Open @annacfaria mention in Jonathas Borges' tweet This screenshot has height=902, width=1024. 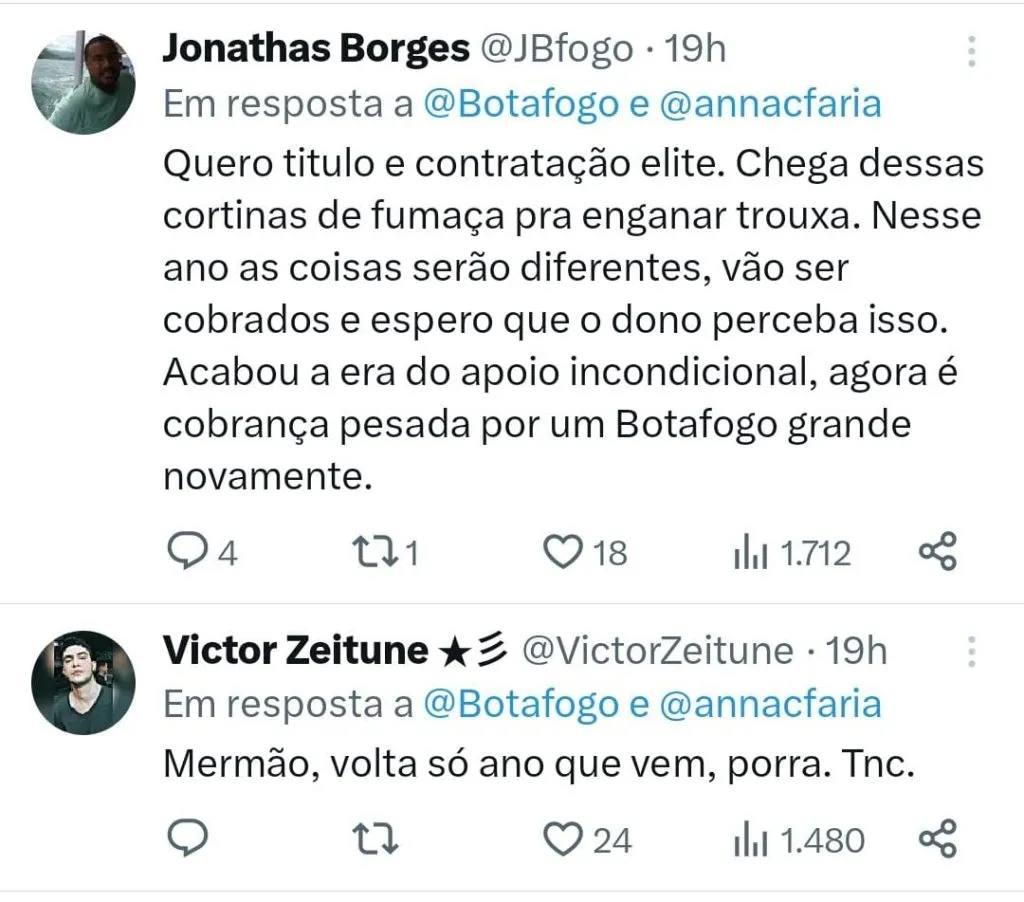(x=769, y=104)
